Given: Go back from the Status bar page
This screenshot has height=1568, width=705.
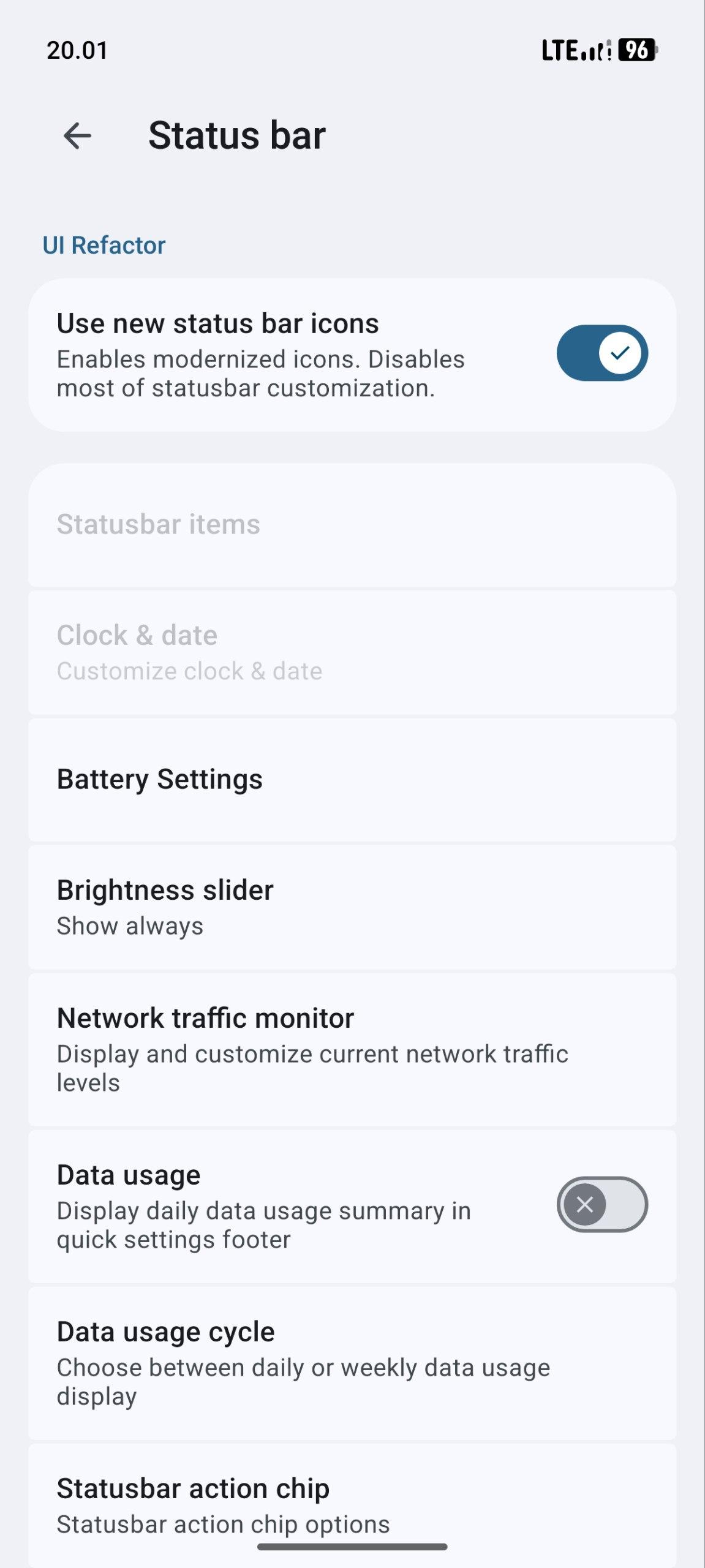Looking at the screenshot, I should (77, 135).
